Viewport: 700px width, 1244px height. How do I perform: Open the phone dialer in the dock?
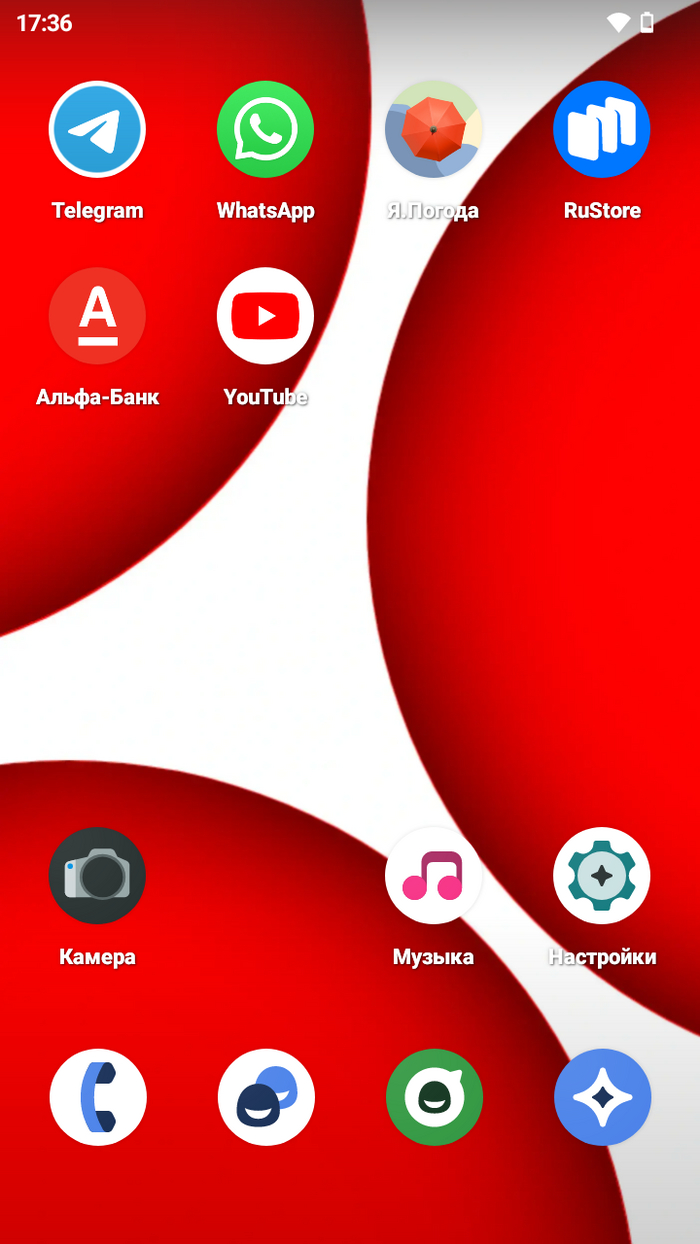point(97,1097)
